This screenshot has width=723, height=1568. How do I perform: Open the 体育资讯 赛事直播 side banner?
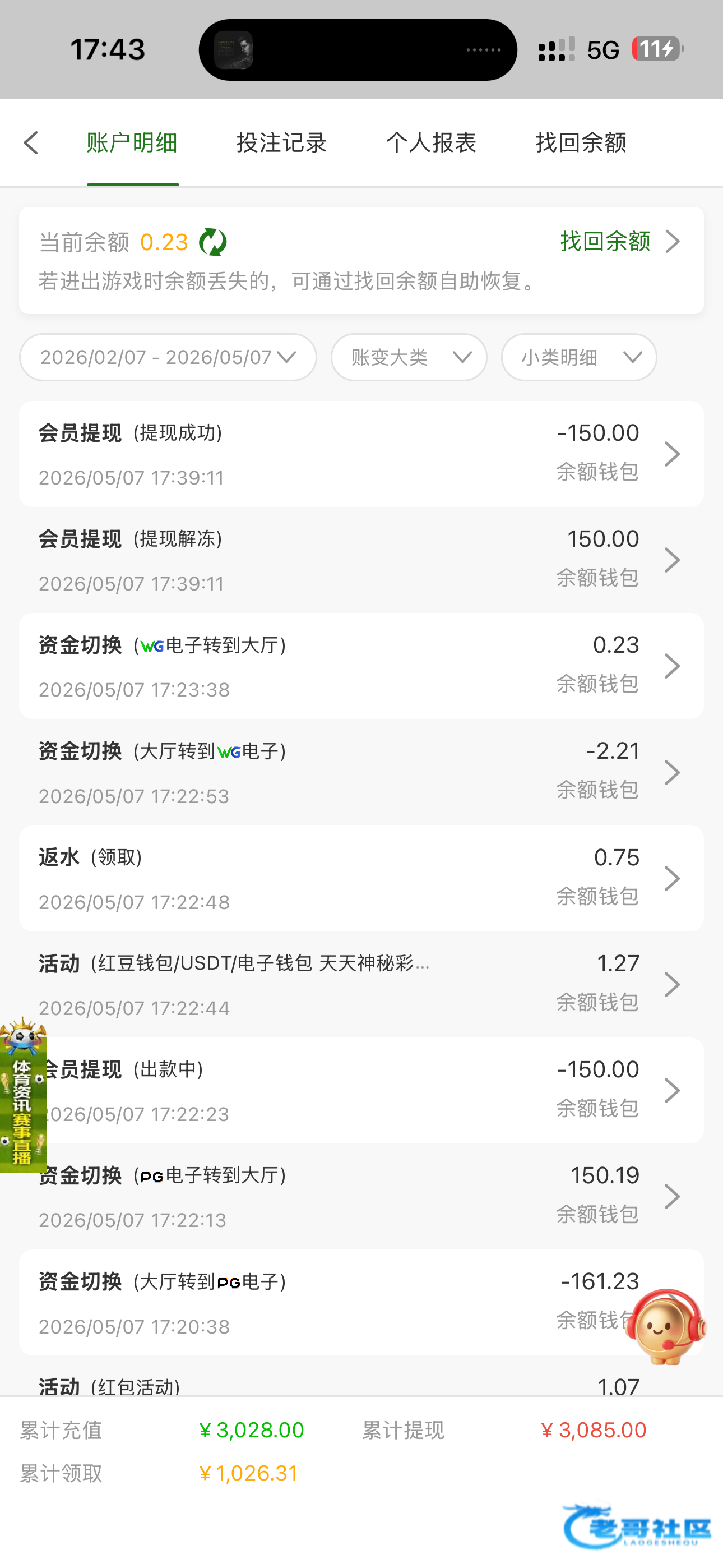coord(23,1095)
